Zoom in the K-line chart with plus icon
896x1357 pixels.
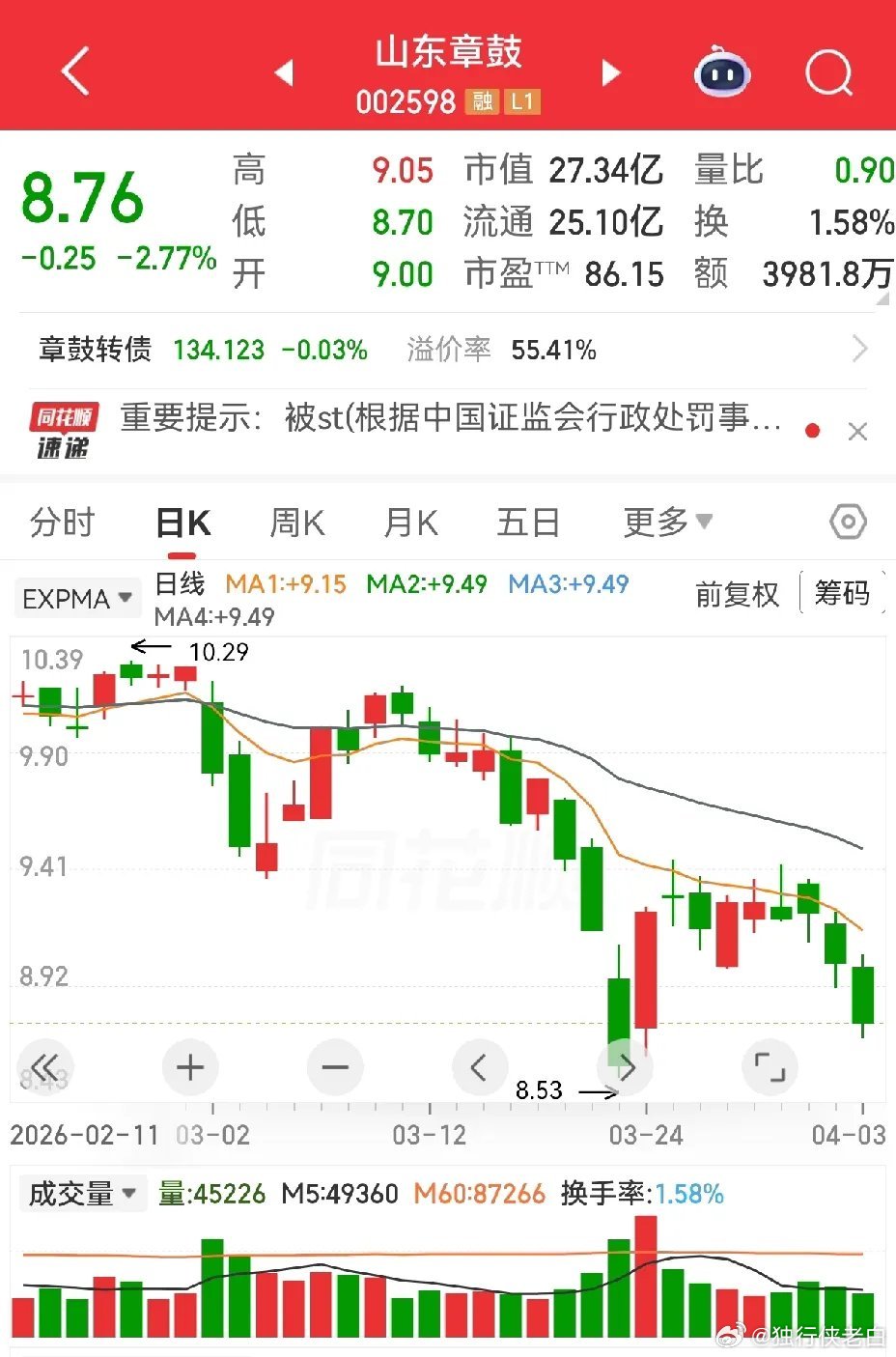pyautogui.click(x=189, y=1067)
